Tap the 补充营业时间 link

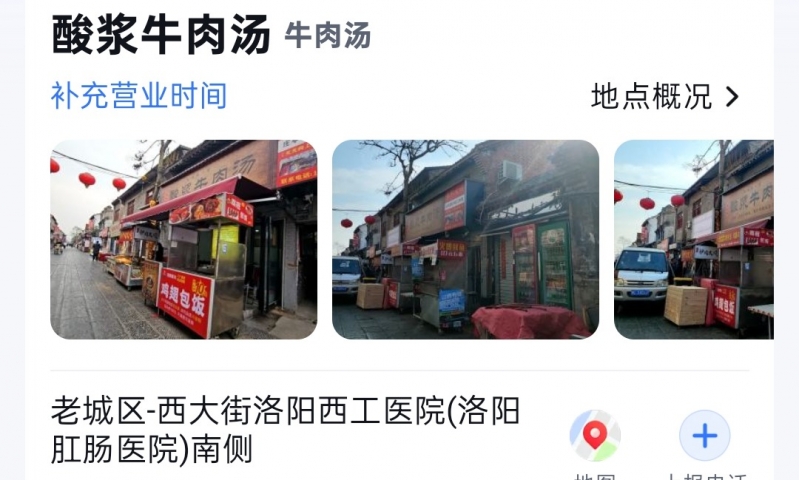139,97
